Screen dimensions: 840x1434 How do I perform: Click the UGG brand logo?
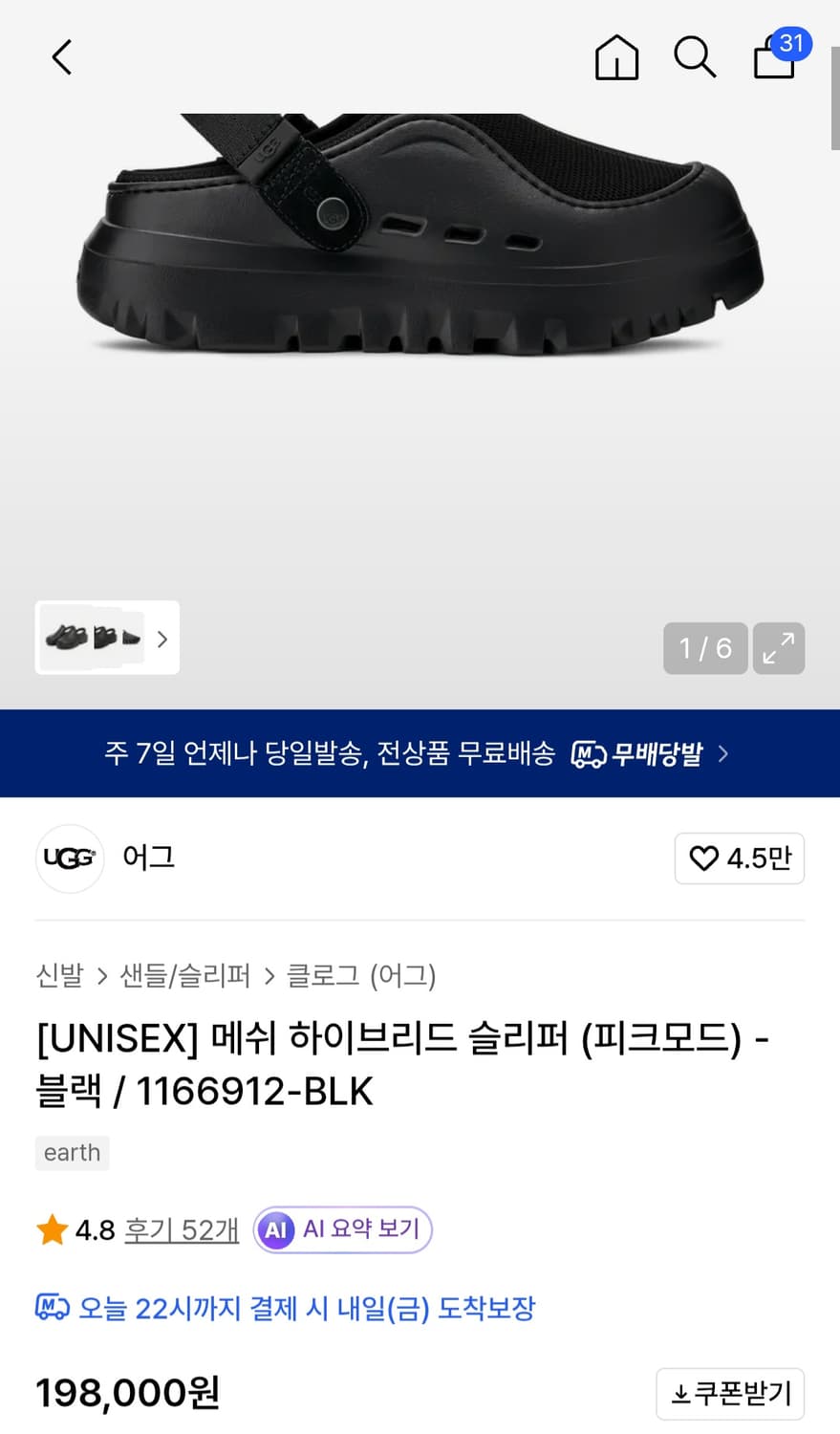[69, 858]
